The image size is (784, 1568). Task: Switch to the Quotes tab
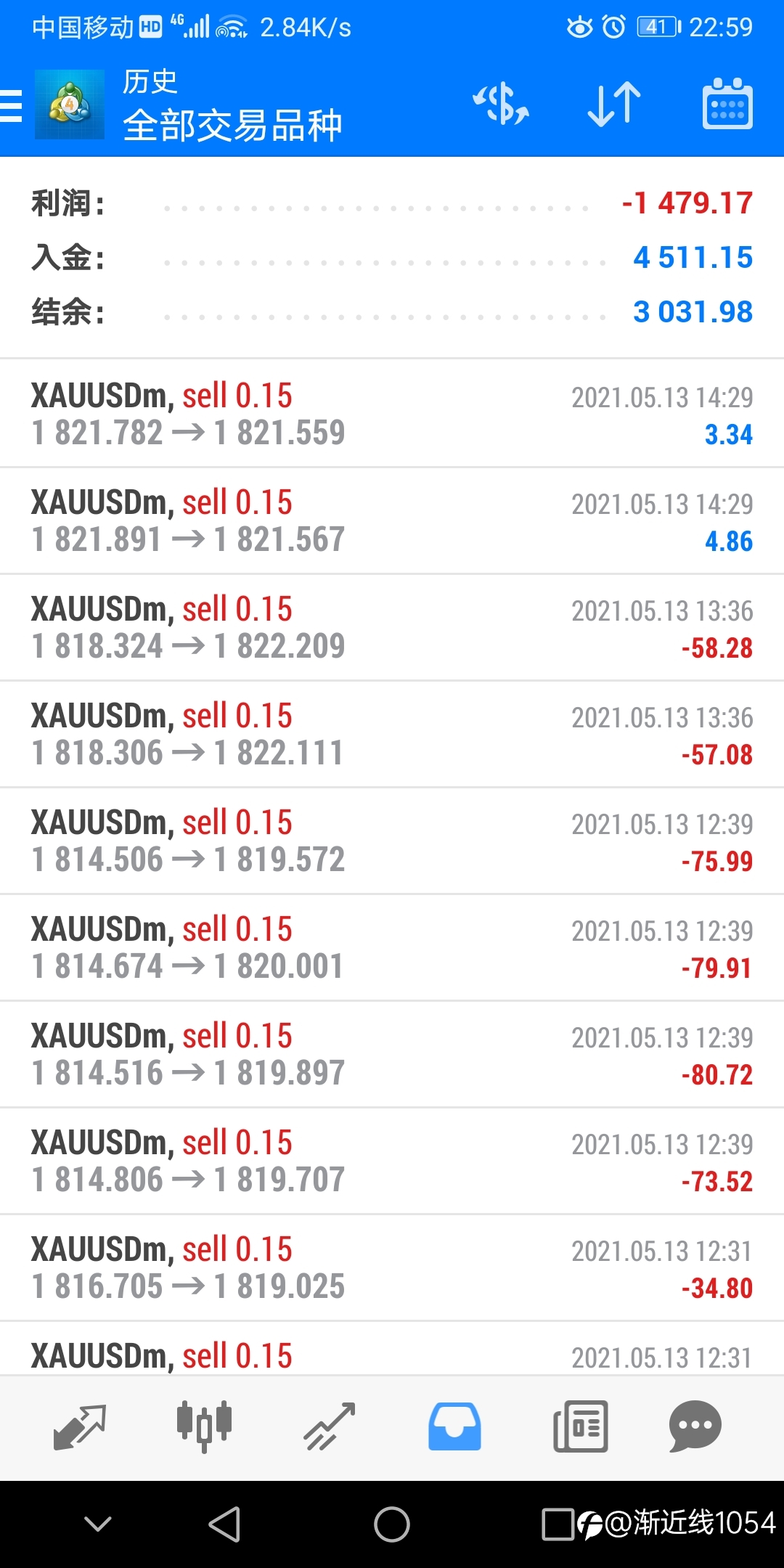pos(80,1426)
